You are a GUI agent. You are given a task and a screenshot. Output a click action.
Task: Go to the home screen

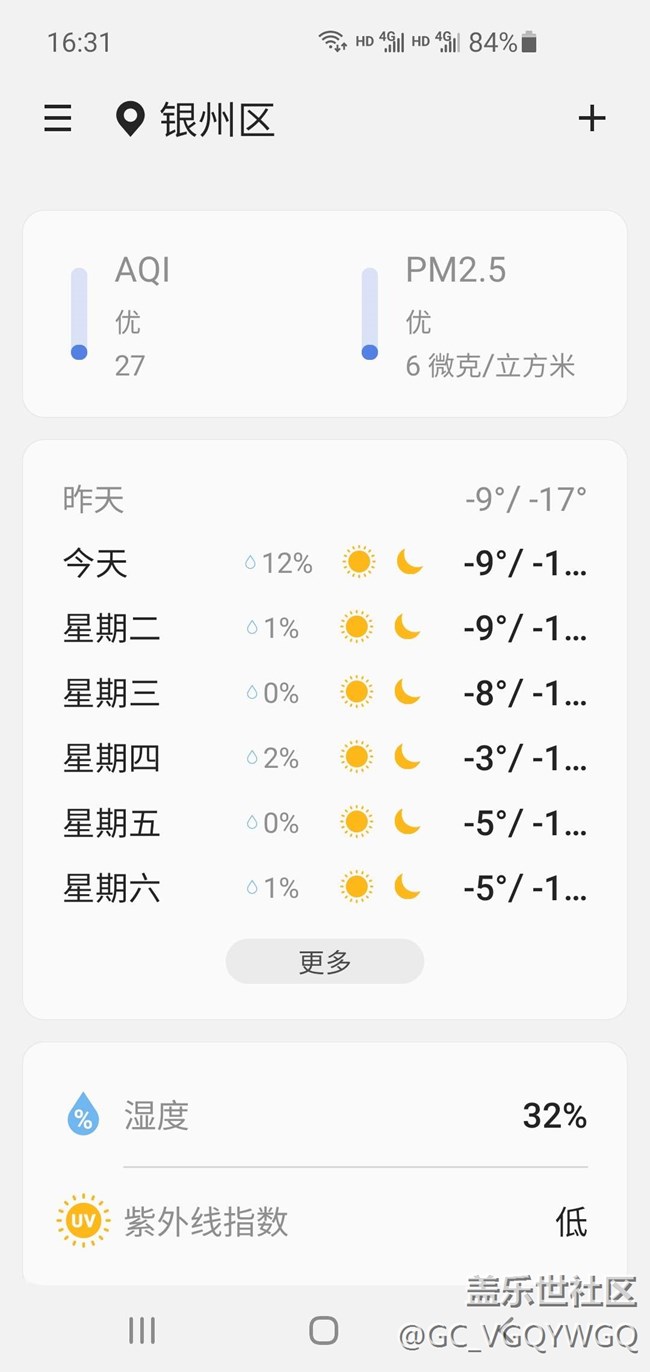324,1330
